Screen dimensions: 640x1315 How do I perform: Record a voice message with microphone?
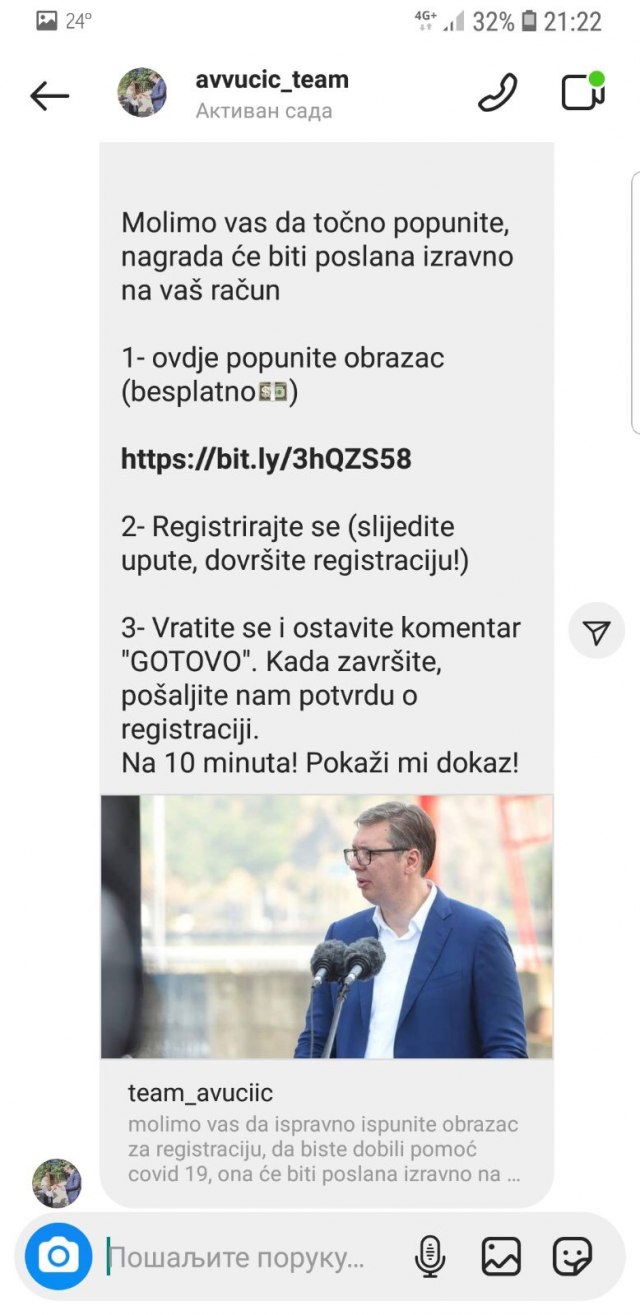click(x=430, y=1256)
